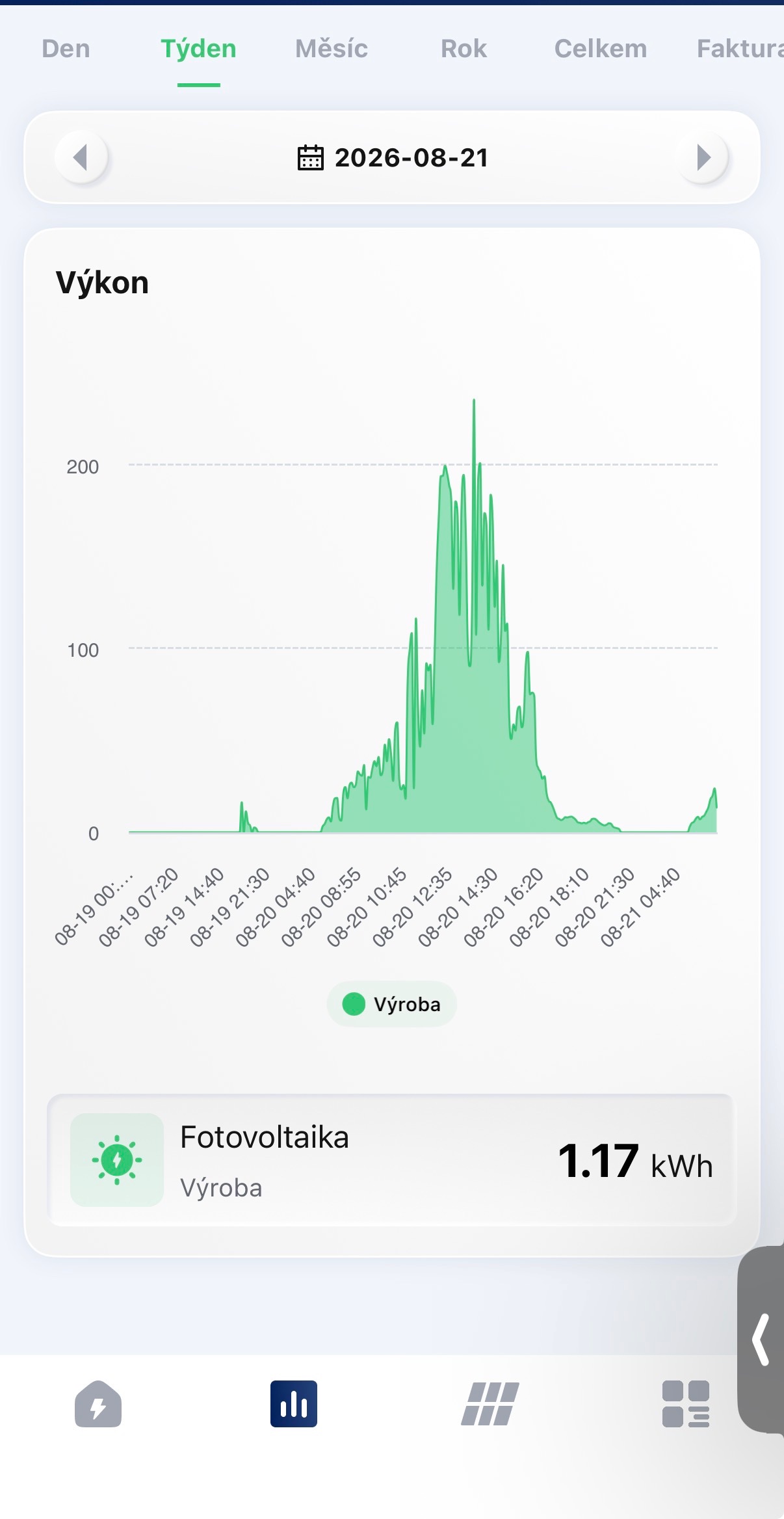
Task: Open the Rok tab
Action: [x=464, y=49]
